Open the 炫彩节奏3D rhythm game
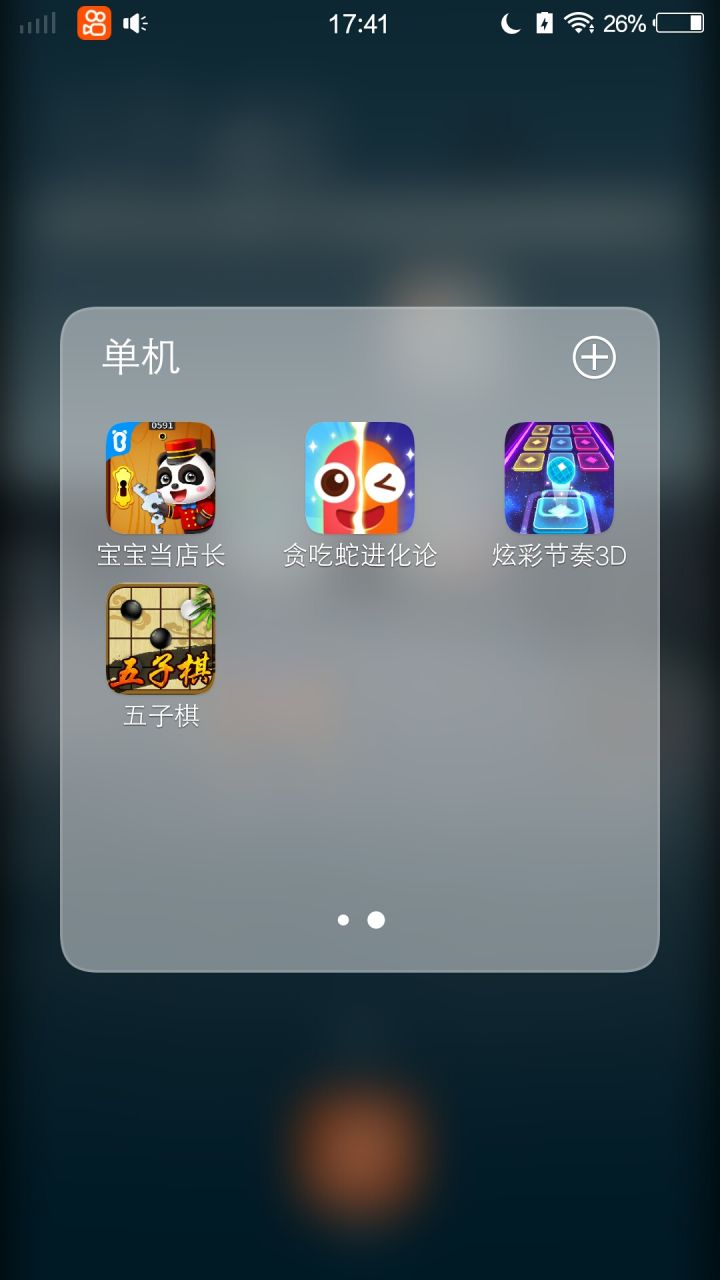This screenshot has height=1280, width=720. (x=559, y=477)
